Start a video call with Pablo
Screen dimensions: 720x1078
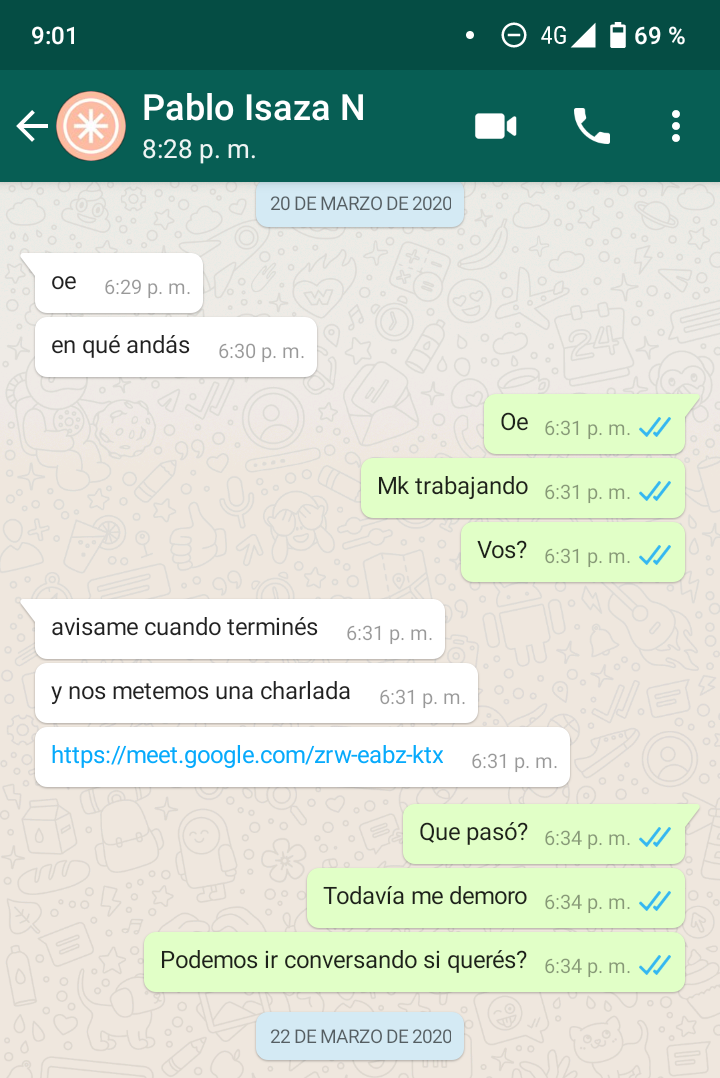tap(495, 127)
